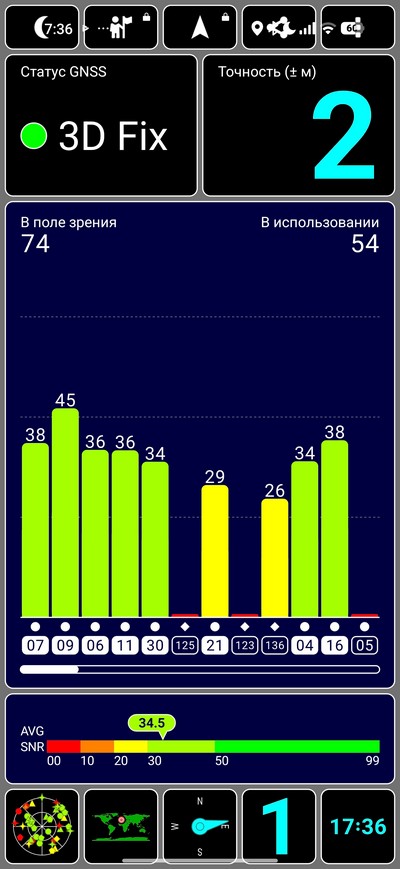The height and width of the screenshot is (869, 400).
Task: Open the satellite signal bar chart panel
Action: (x=200, y=445)
